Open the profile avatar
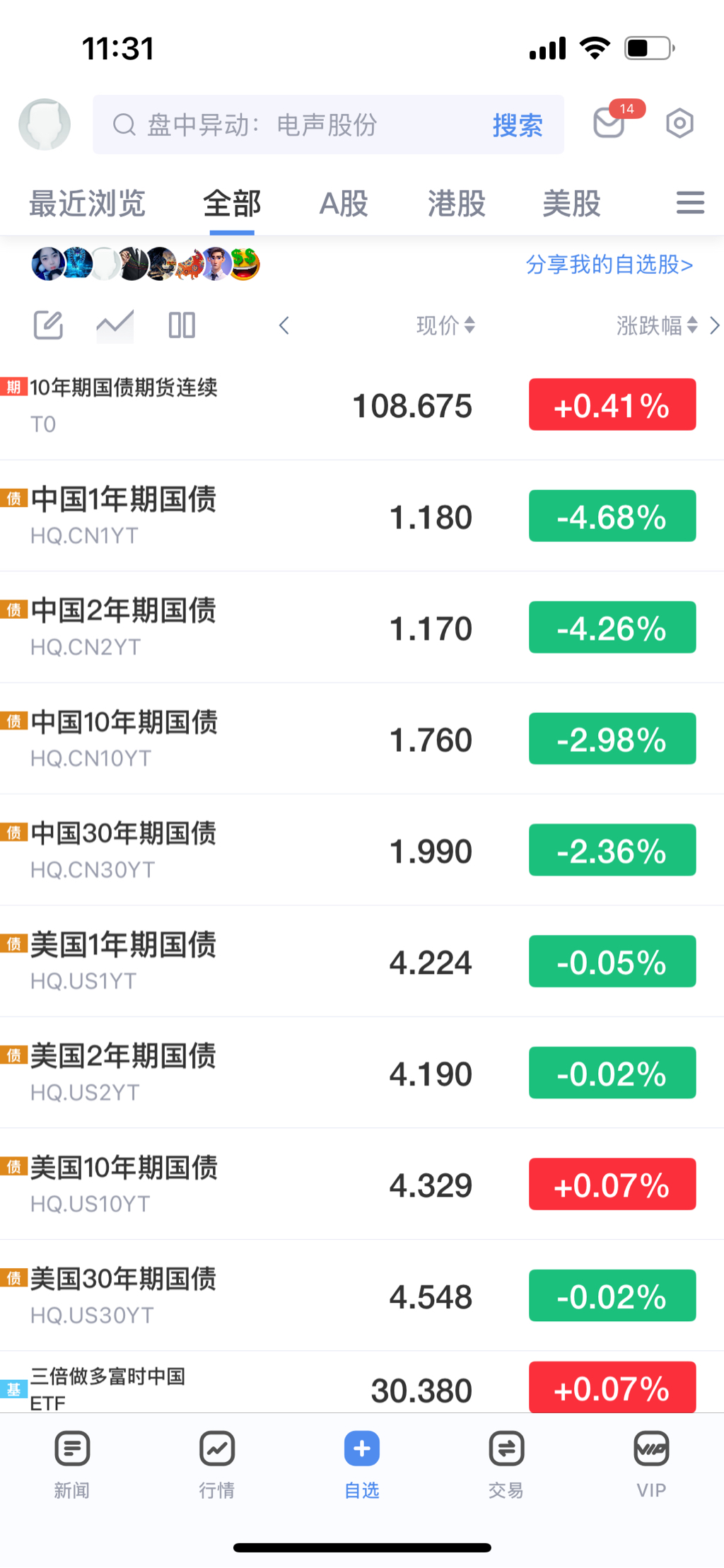 (45, 124)
